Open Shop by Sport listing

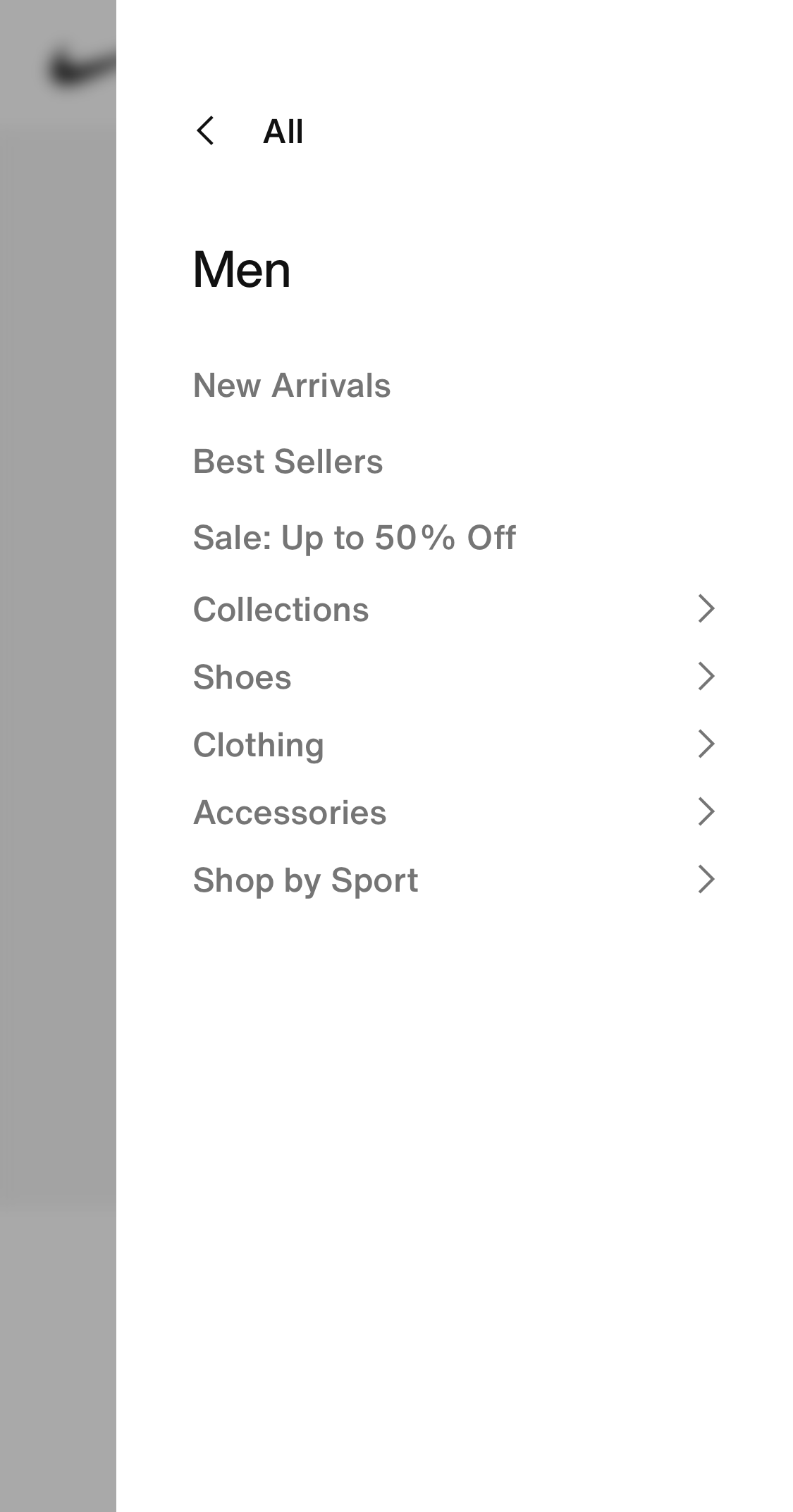click(305, 878)
